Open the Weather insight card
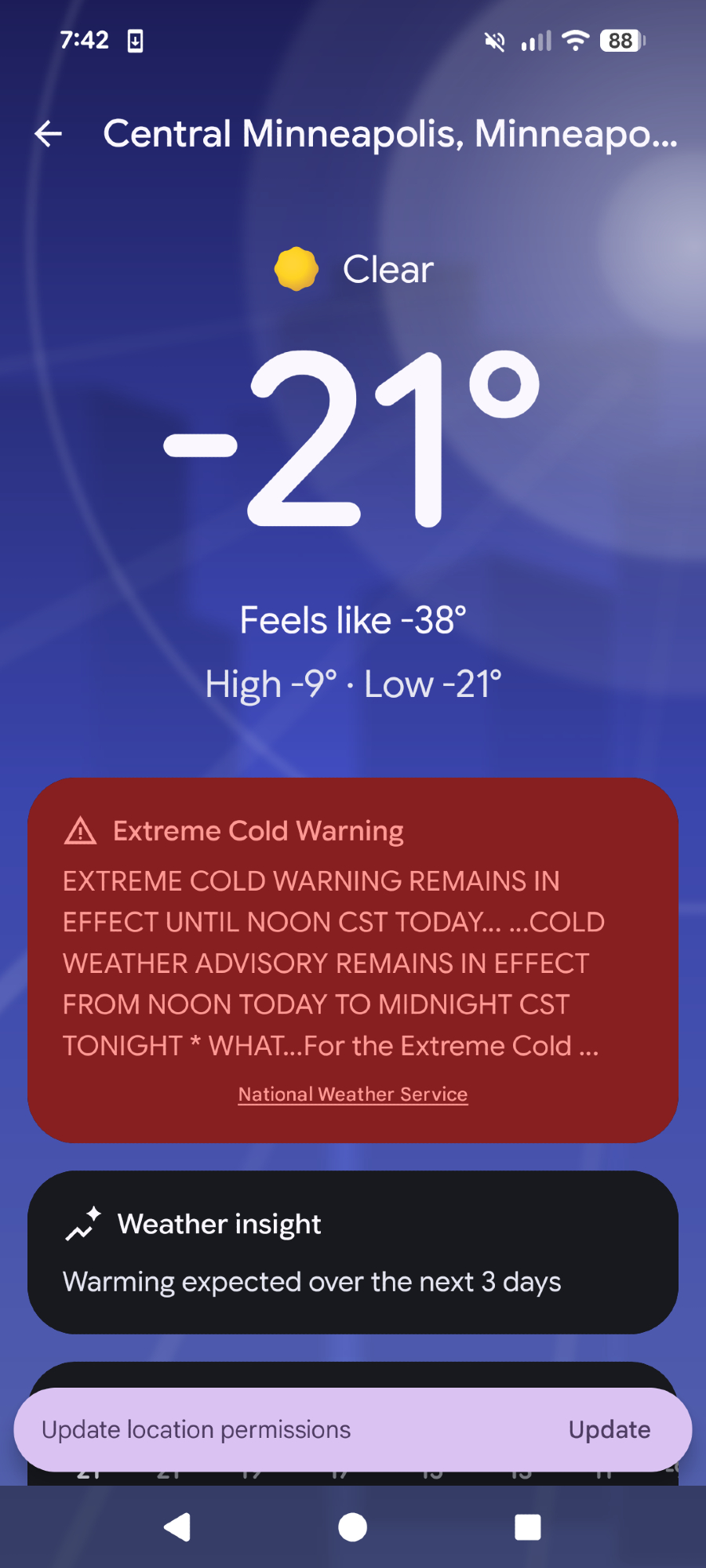Viewport: 706px width, 1568px height. (x=353, y=1252)
